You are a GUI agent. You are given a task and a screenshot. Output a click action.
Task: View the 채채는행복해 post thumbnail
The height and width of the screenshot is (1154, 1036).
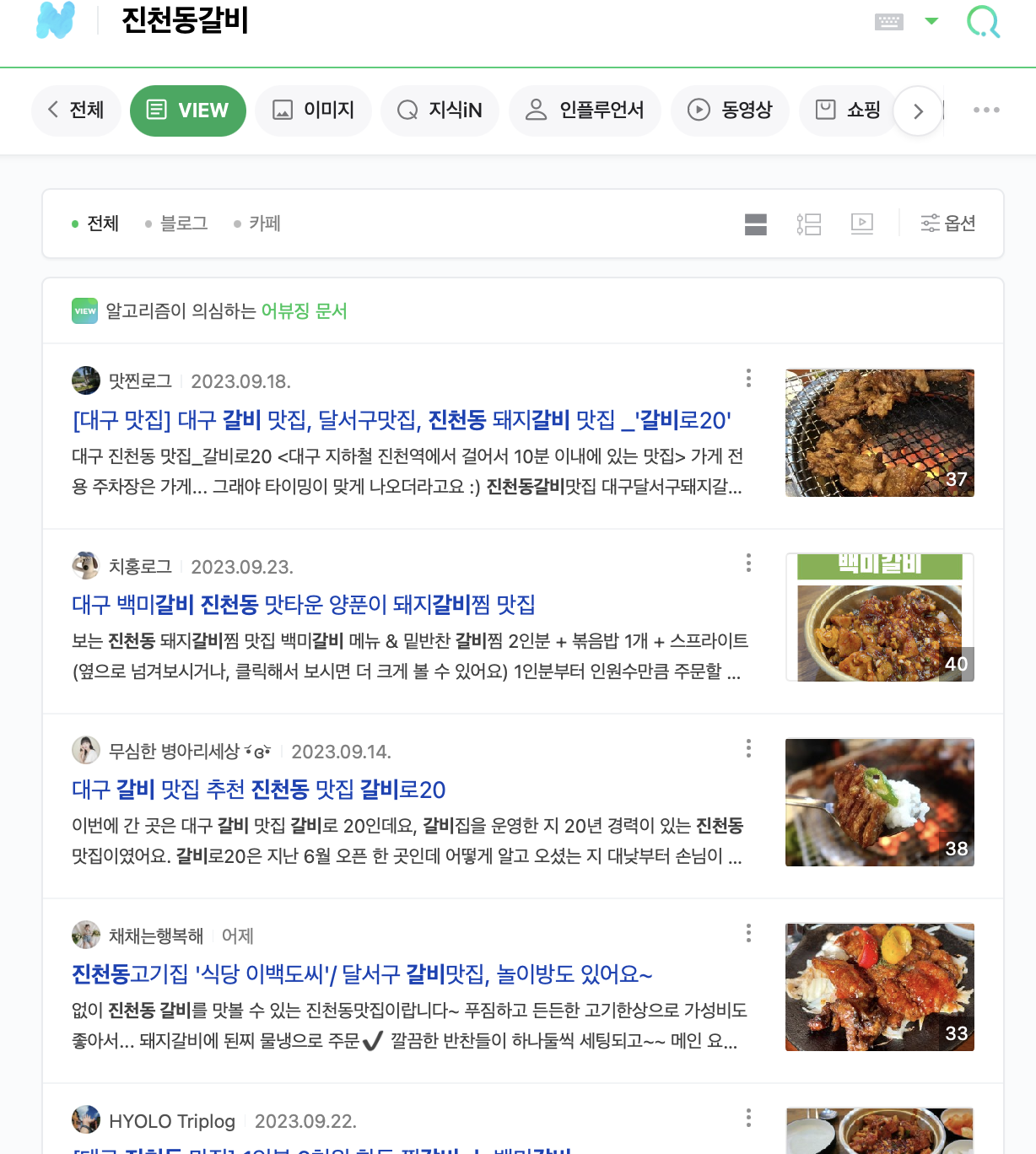879,987
